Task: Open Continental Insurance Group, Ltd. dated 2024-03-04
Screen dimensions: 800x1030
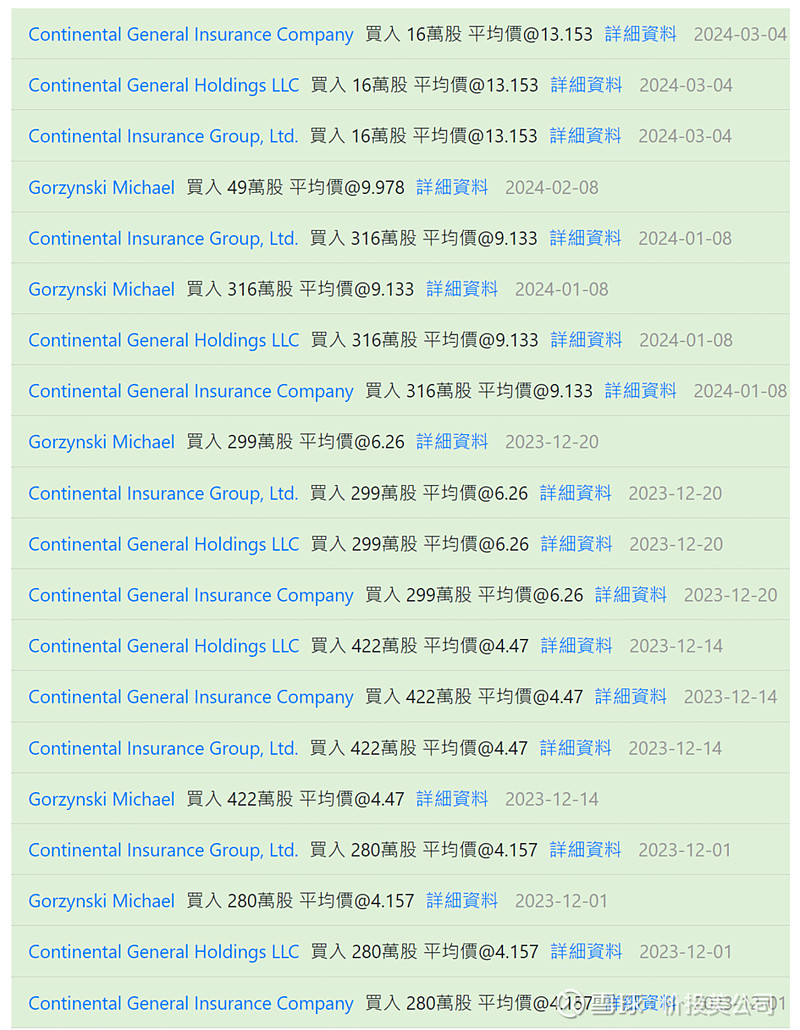Action: pos(162,136)
